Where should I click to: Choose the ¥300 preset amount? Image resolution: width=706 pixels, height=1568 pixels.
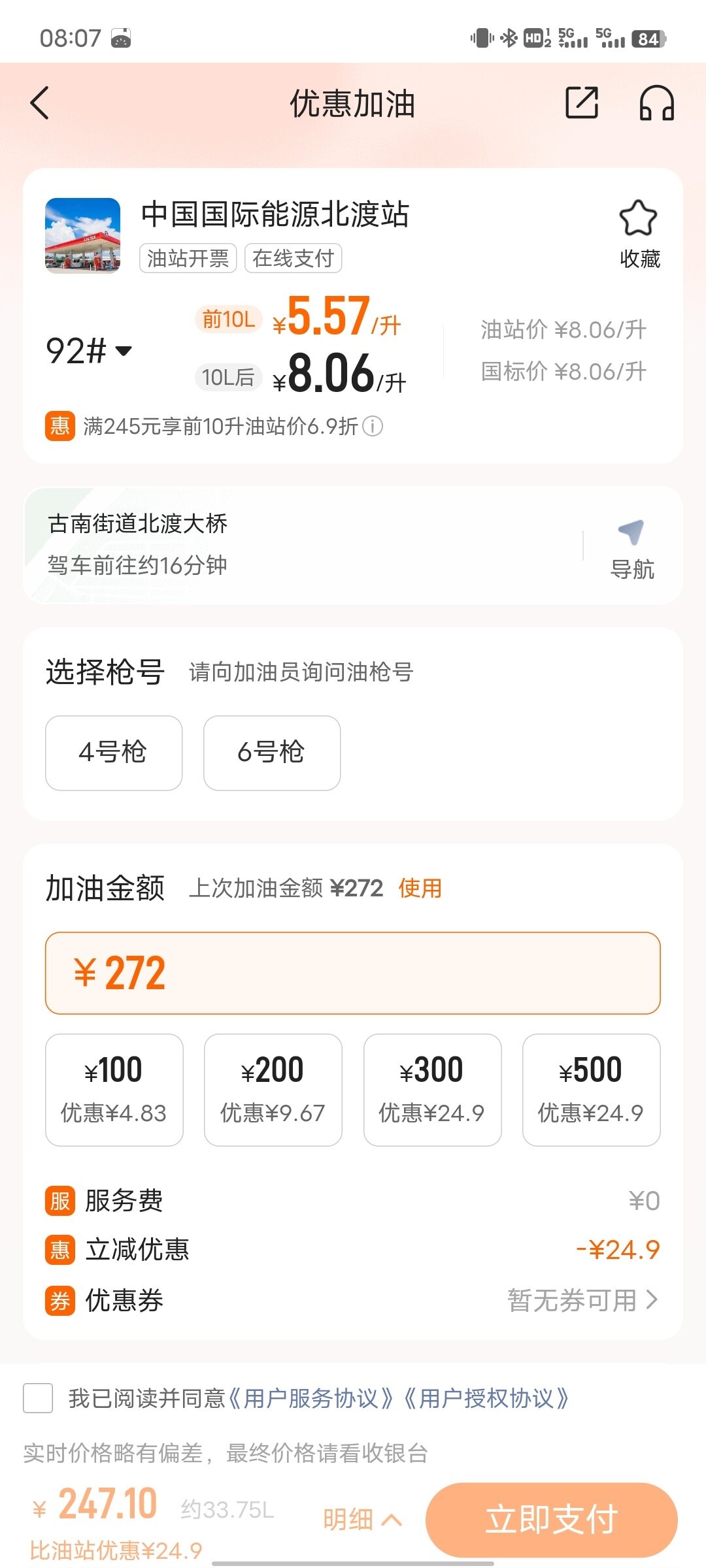pyautogui.click(x=432, y=1089)
